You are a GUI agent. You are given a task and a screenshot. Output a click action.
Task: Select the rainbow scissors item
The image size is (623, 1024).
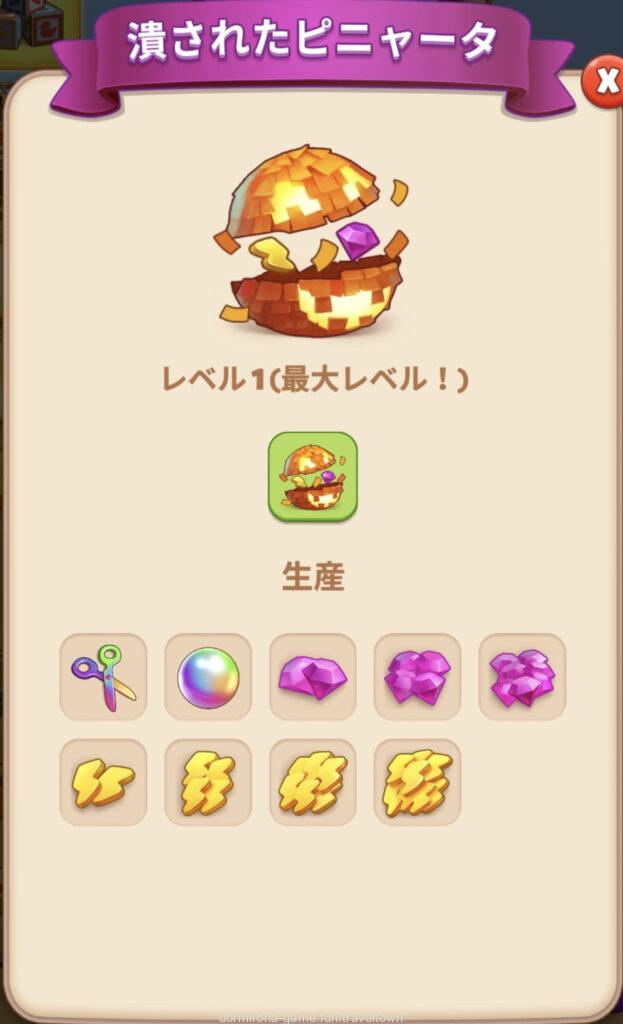point(103,677)
